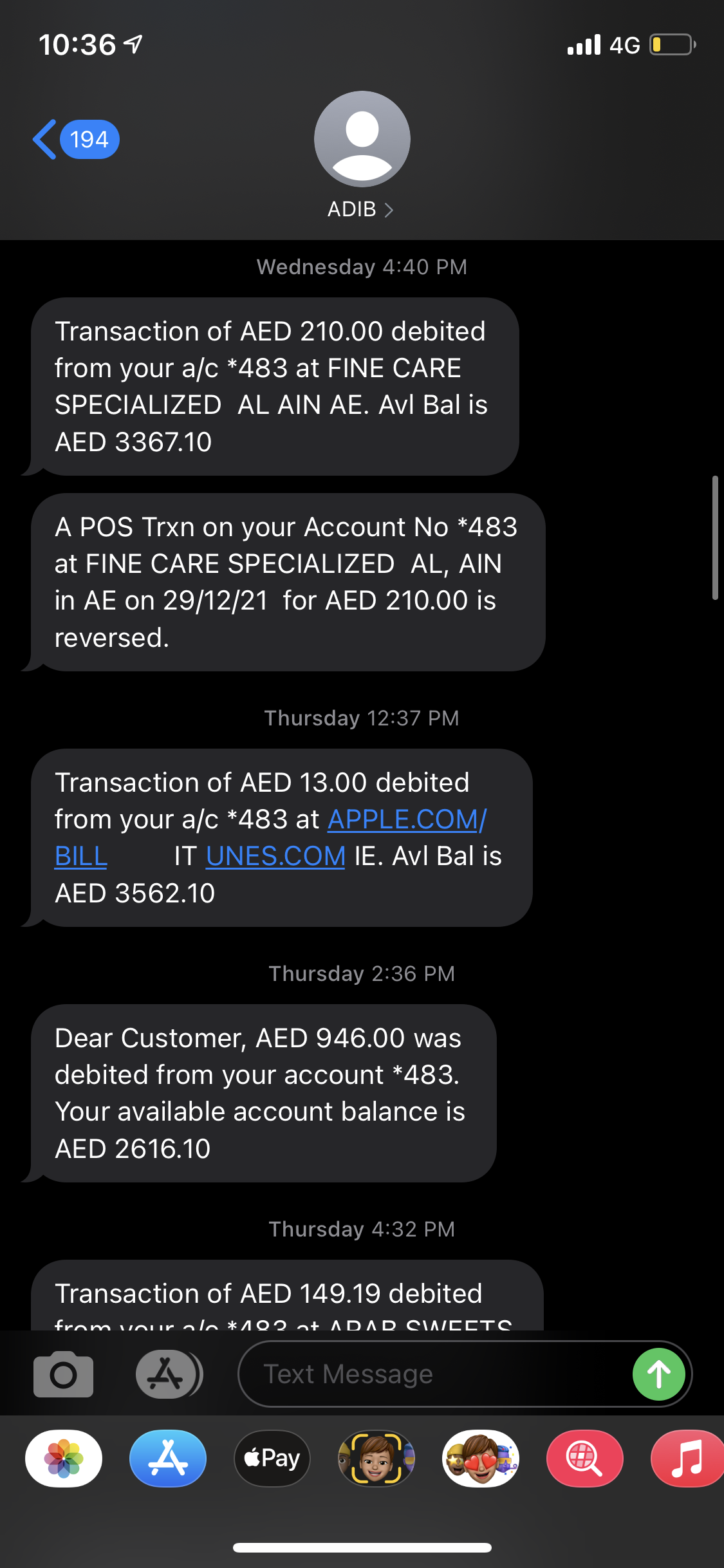Open the UNES.COM link
The image size is (724, 1568).
pyautogui.click(x=275, y=856)
